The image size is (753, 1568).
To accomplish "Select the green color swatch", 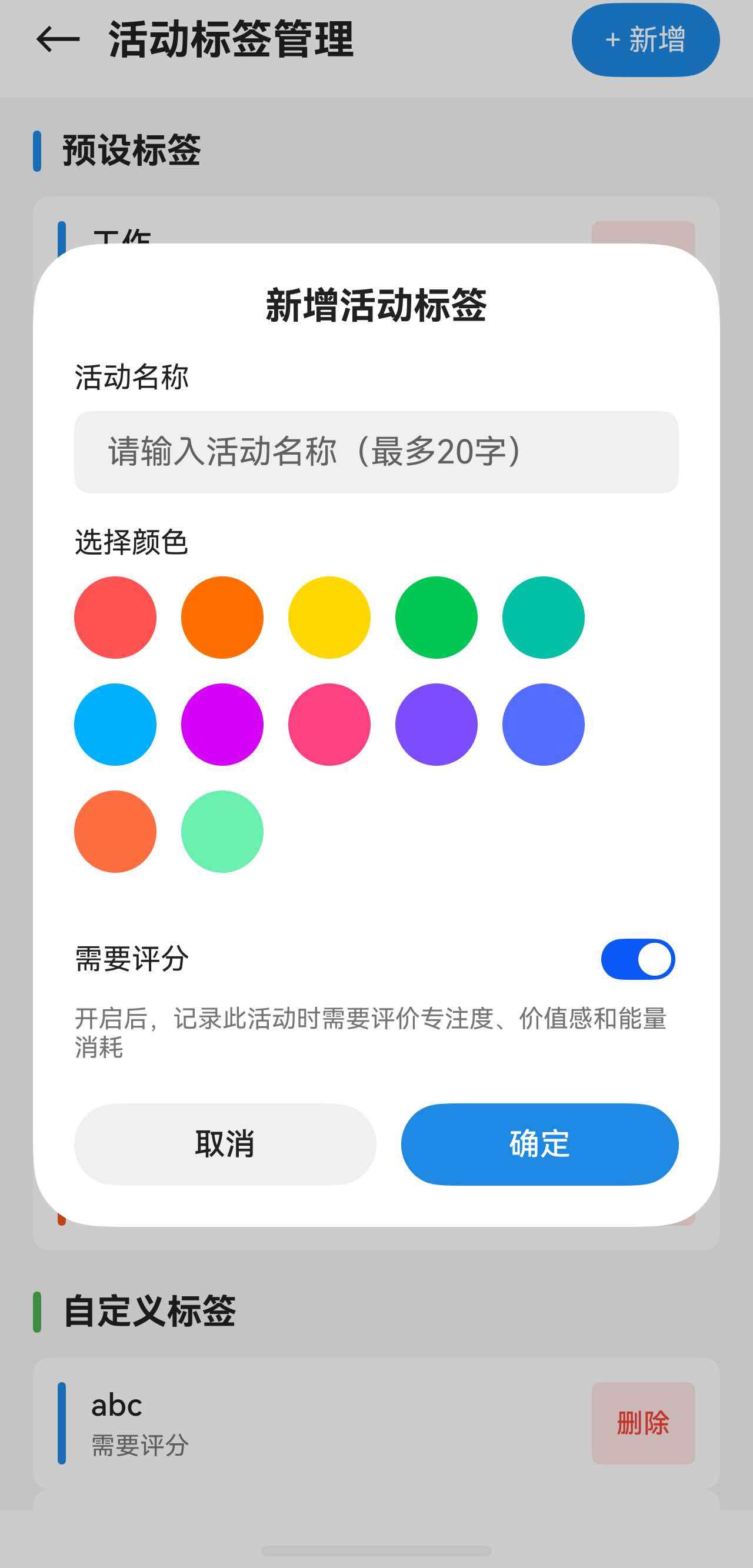I will 437,617.
